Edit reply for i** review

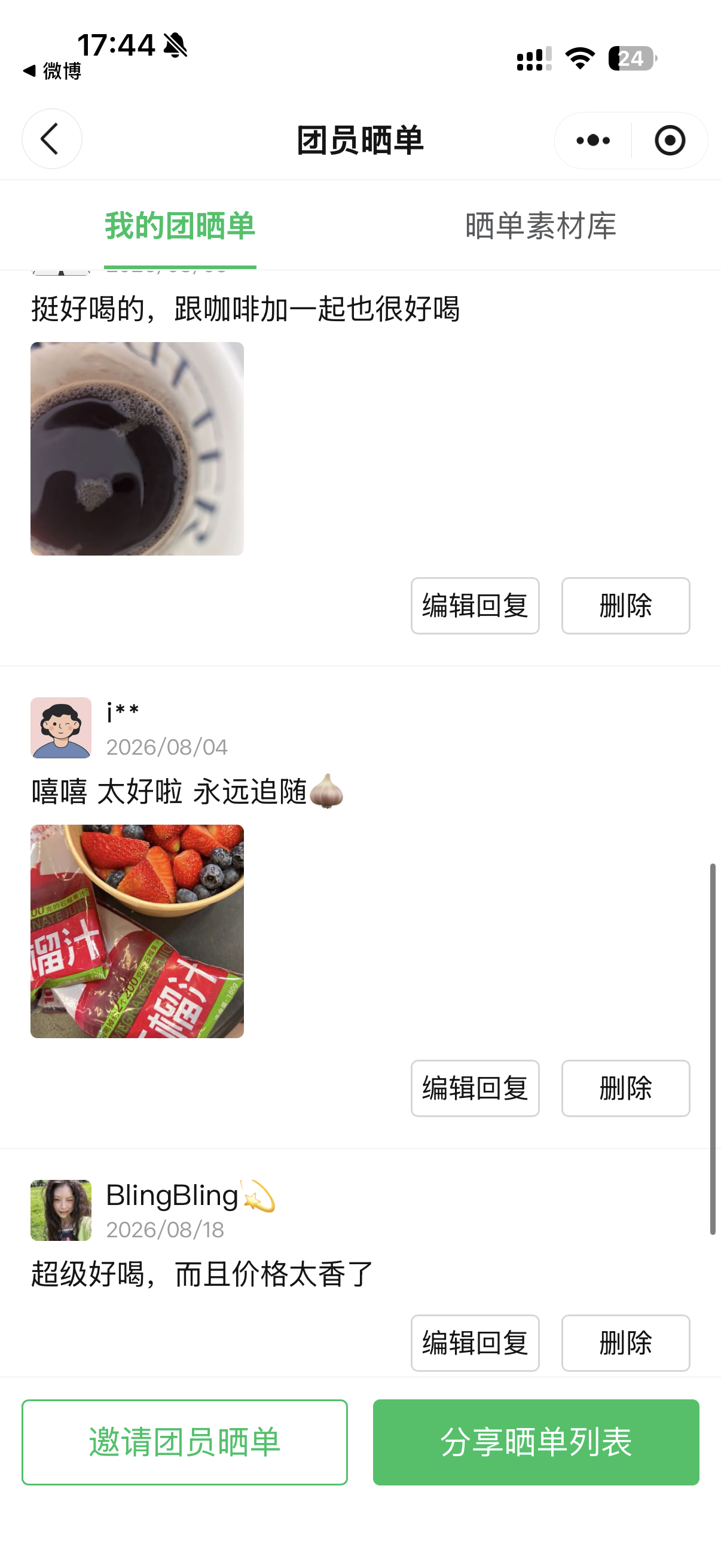[x=475, y=1088]
